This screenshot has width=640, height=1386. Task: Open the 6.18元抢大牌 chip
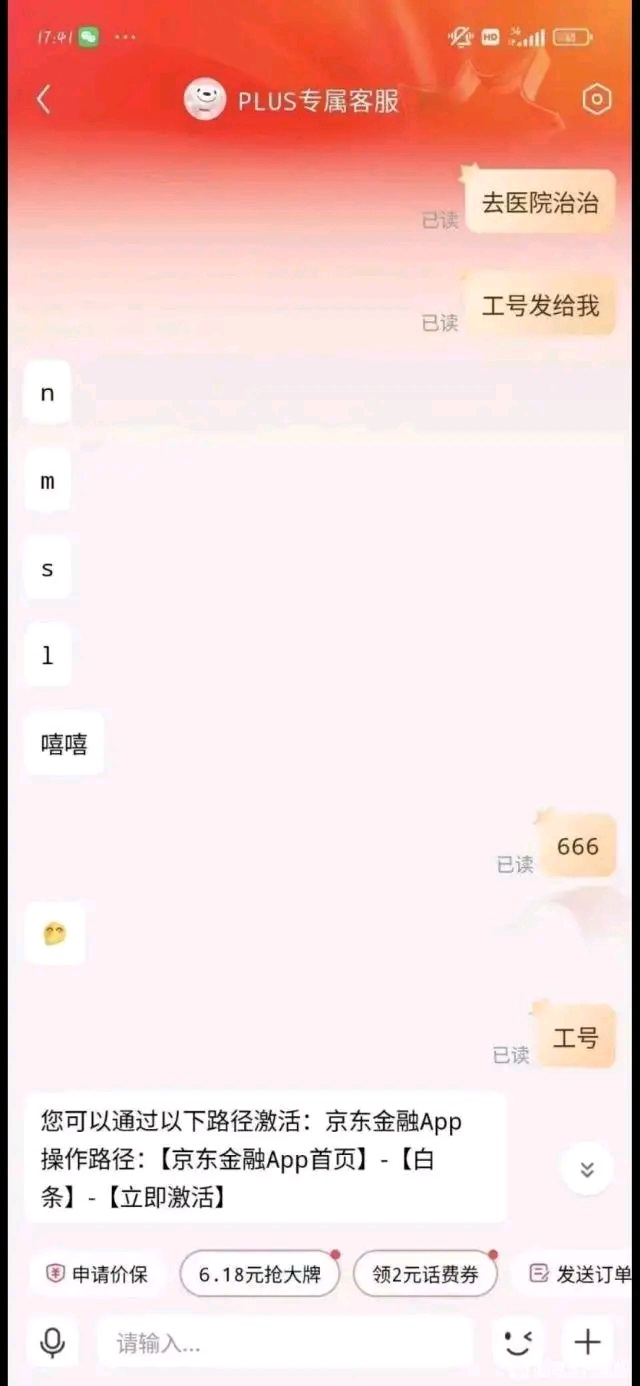tap(259, 1274)
